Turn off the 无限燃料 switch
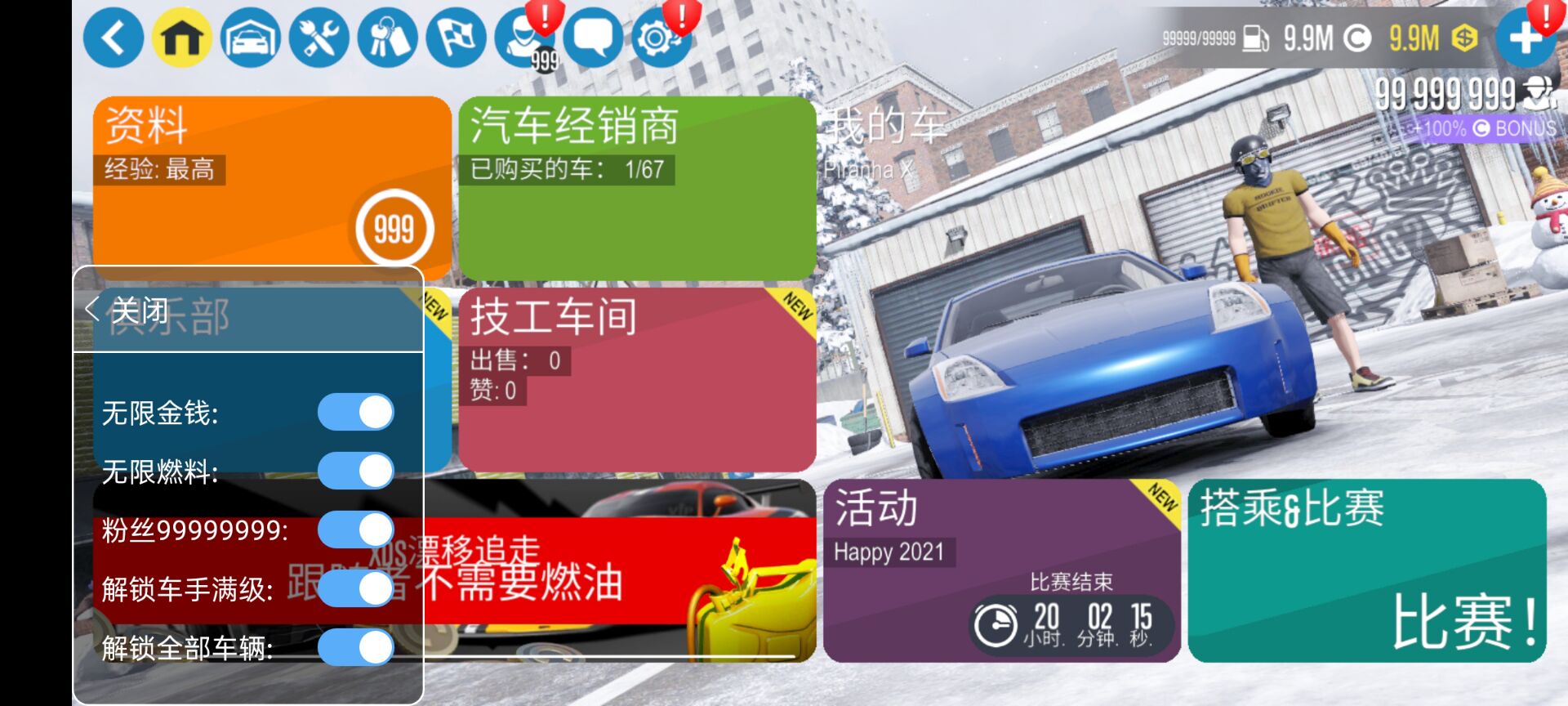1568x706 pixels. point(356,471)
